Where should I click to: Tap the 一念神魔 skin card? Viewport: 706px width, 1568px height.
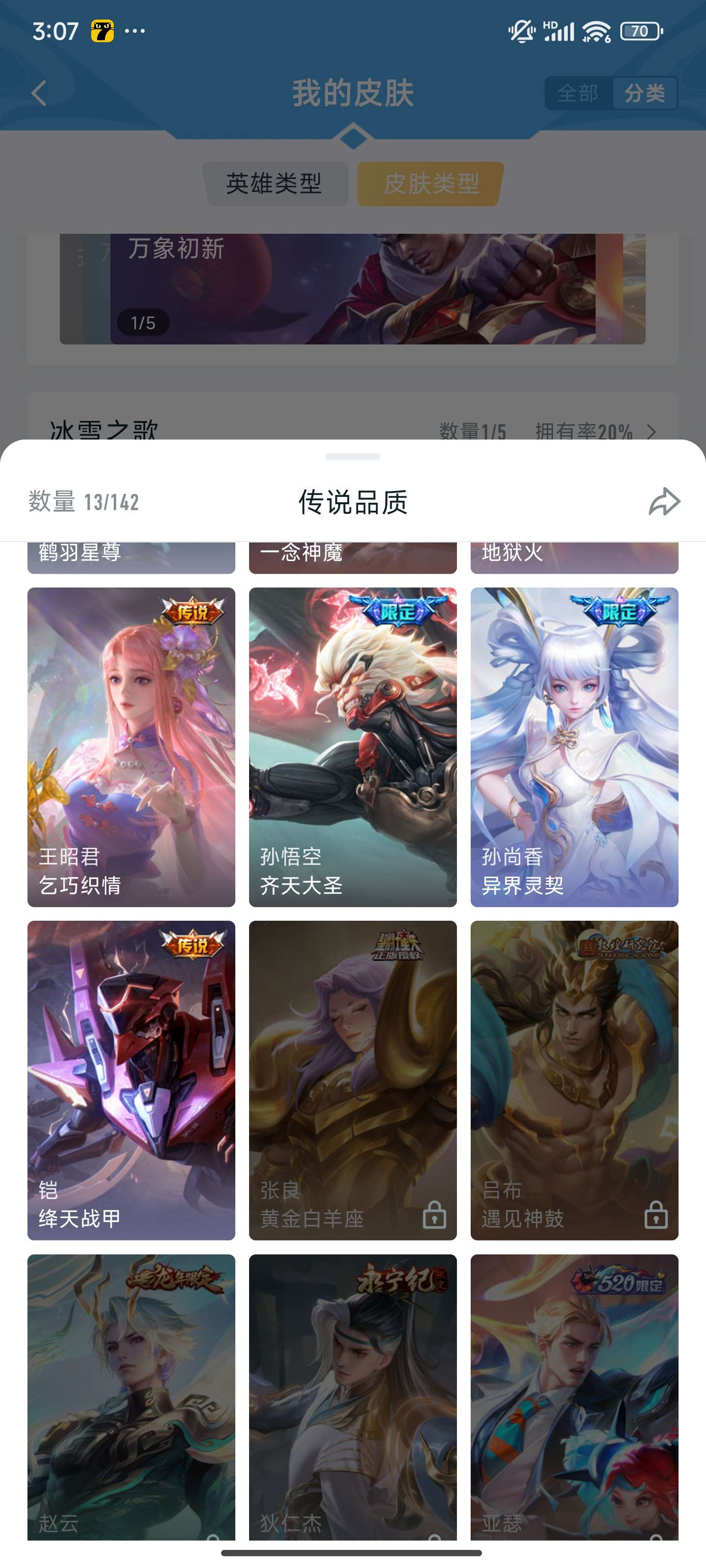(353, 556)
